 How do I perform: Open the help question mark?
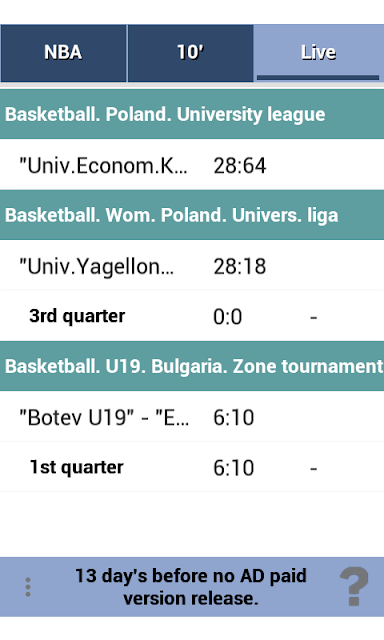(354, 587)
